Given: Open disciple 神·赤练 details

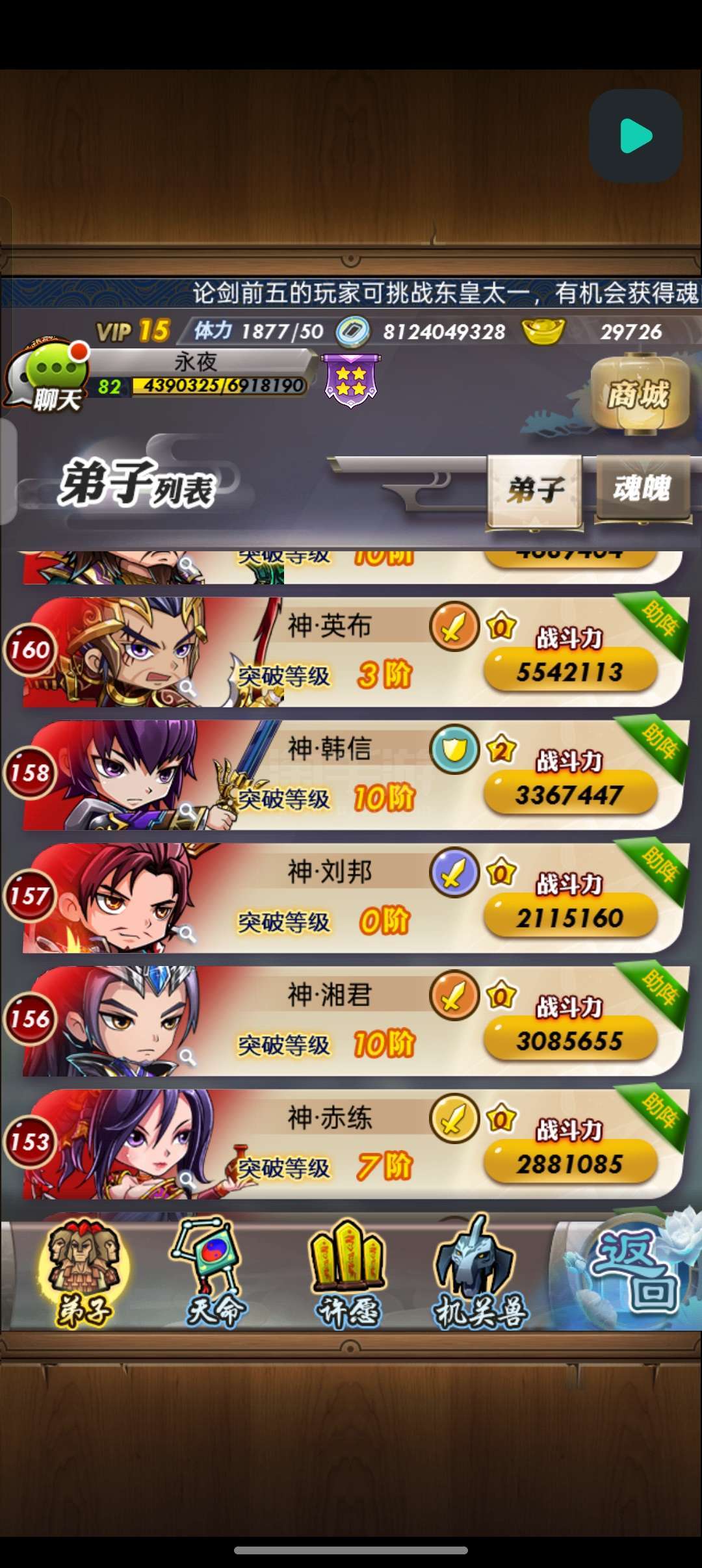Looking at the screenshot, I should point(351,1143).
